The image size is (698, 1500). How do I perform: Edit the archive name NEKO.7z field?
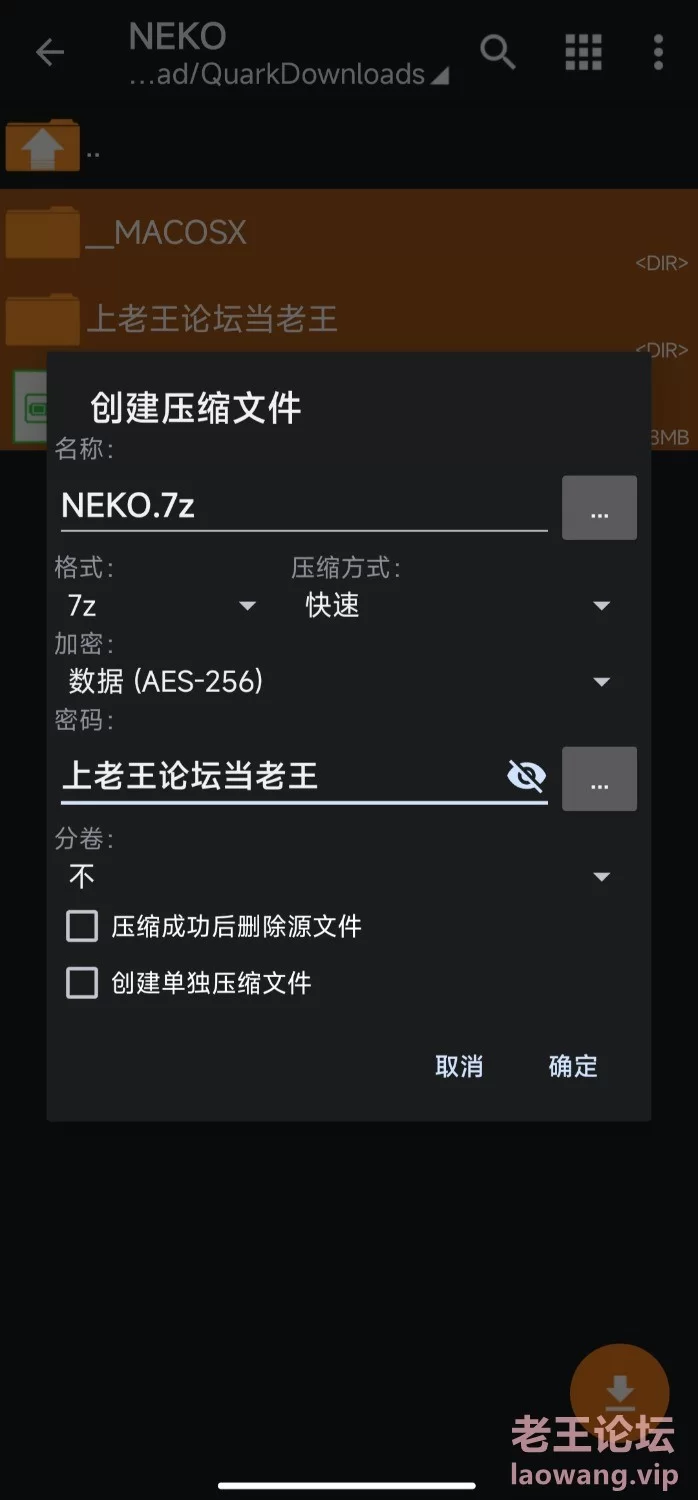click(300, 506)
